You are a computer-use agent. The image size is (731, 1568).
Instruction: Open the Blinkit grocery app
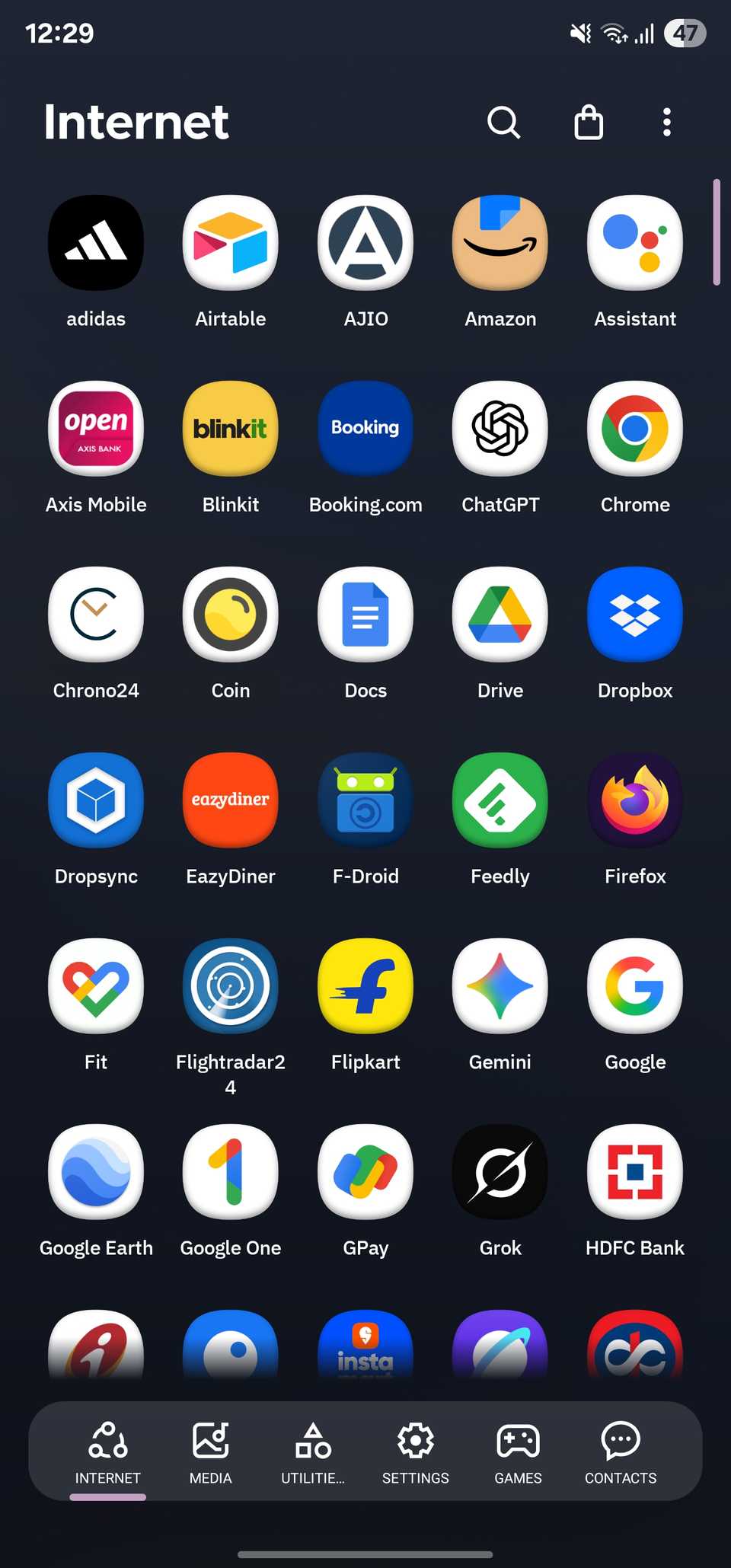tap(230, 429)
